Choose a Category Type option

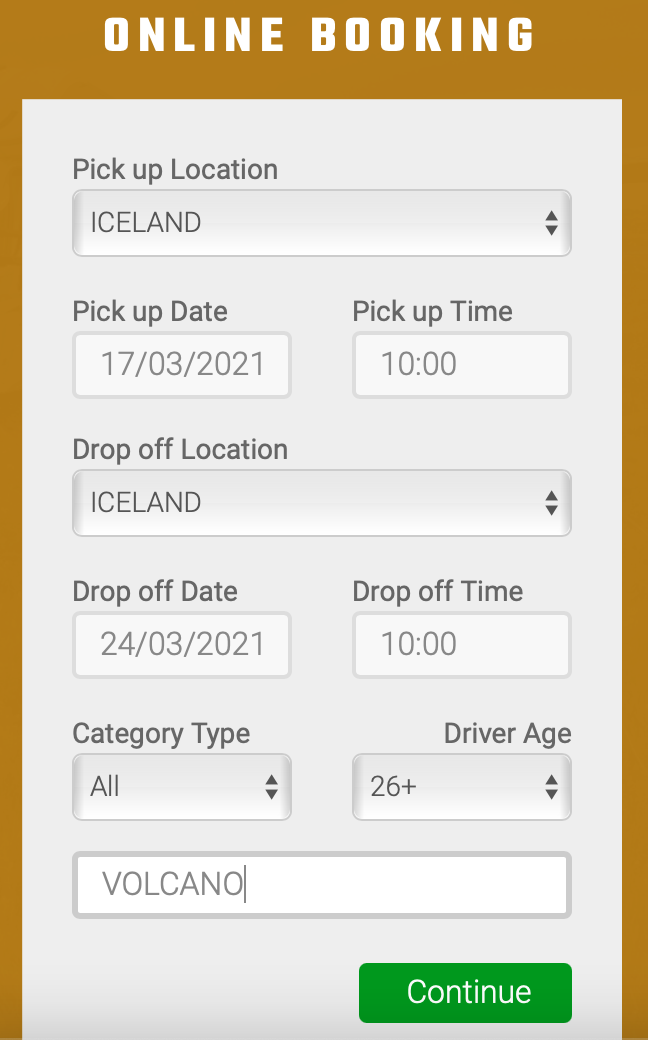click(x=182, y=787)
